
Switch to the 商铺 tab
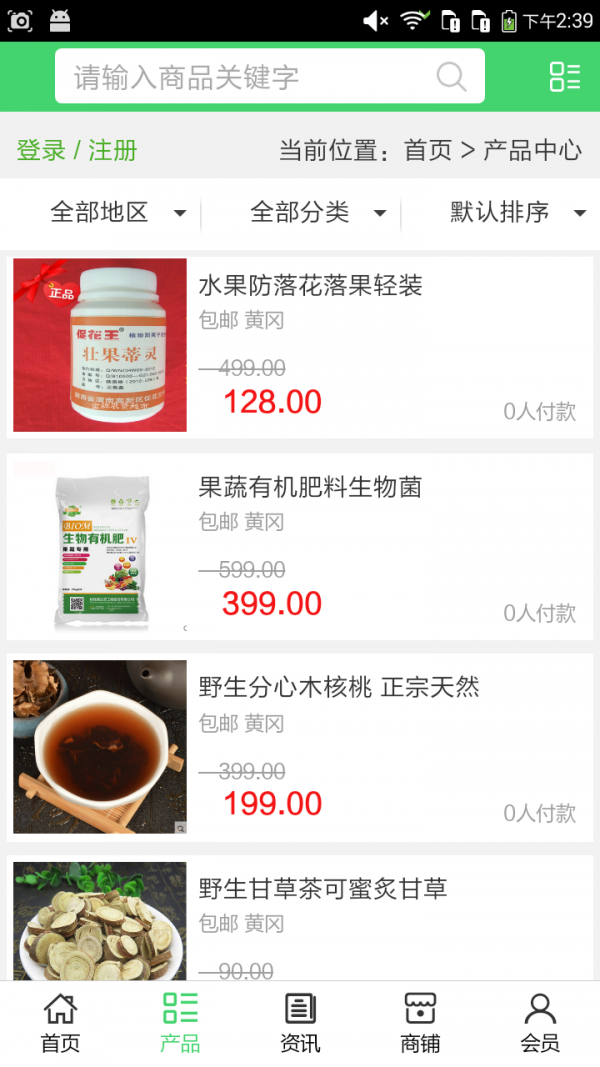click(420, 1023)
